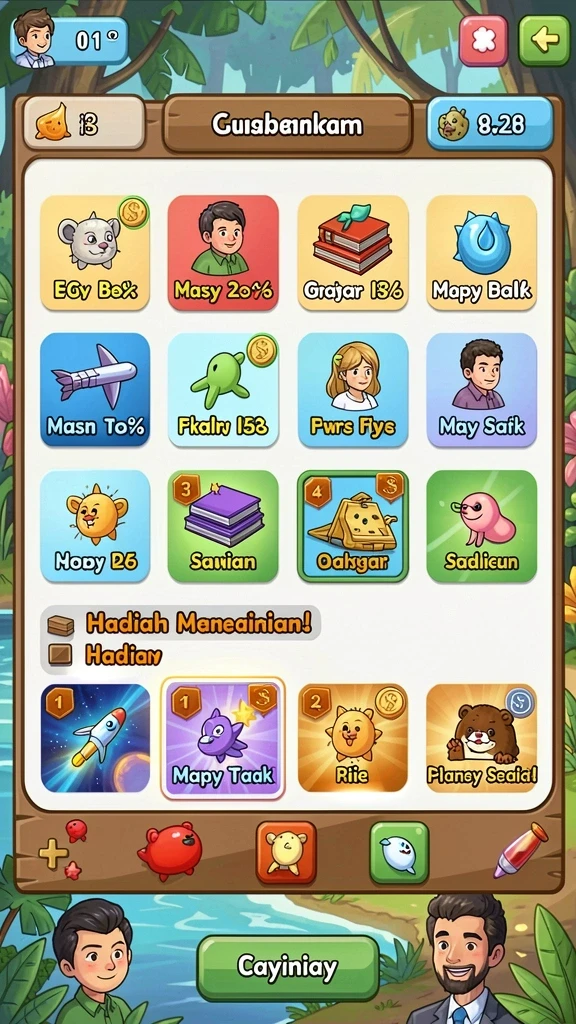Select the Masy 20% card
Image resolution: width=576 pixels, height=1024 pixels.
point(223,252)
